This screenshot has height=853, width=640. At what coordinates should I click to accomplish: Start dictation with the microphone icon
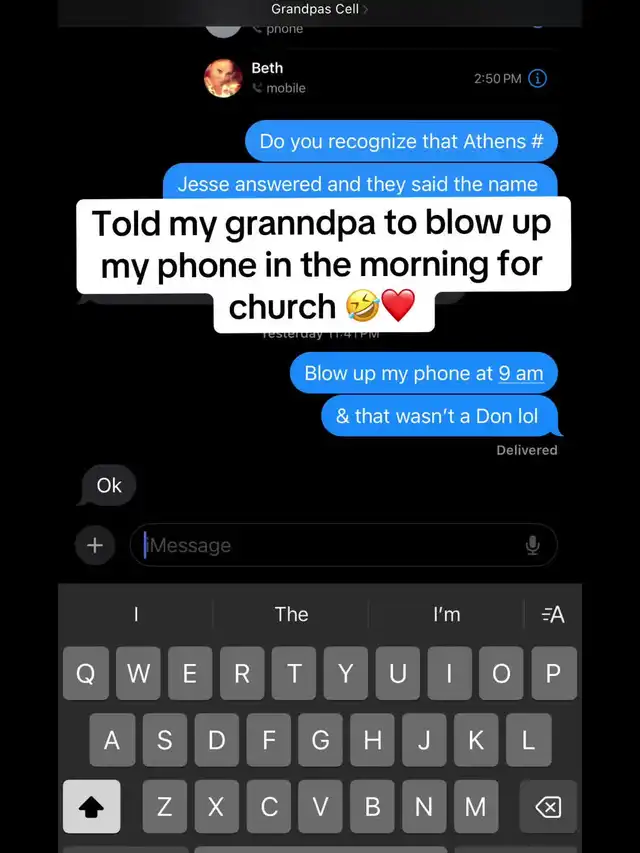coord(533,545)
